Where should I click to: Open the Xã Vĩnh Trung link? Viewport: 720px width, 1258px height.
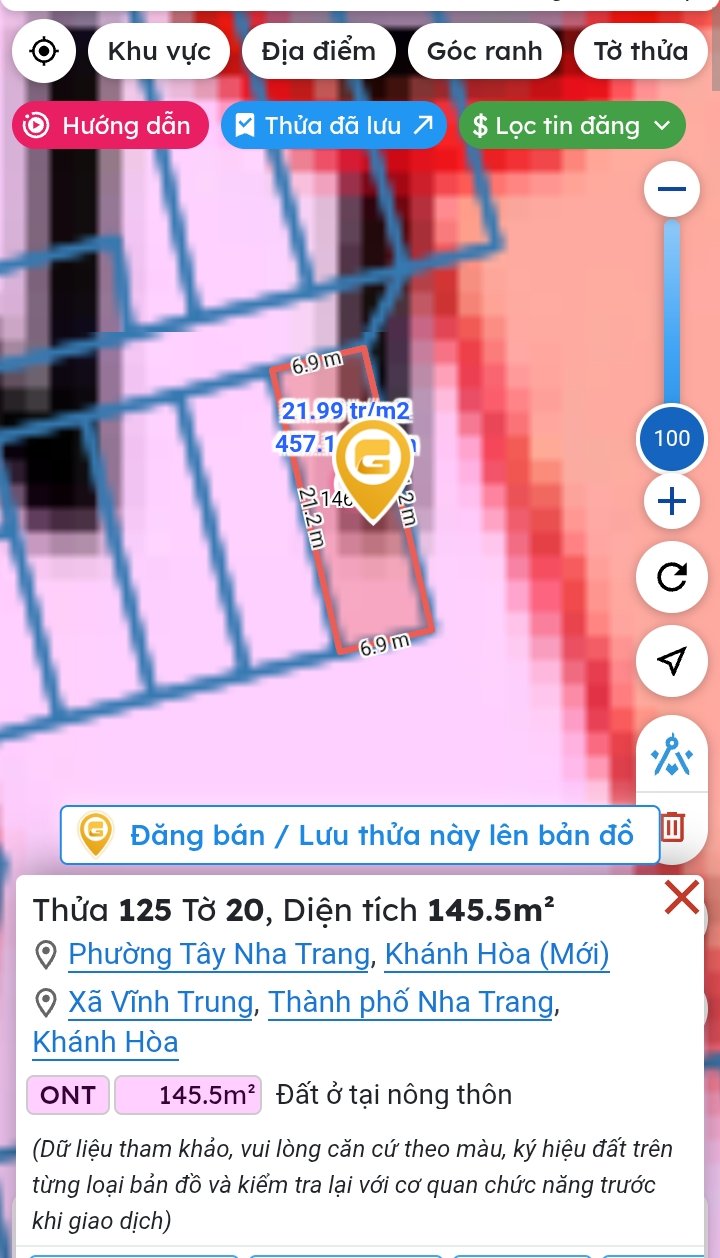[160, 1001]
